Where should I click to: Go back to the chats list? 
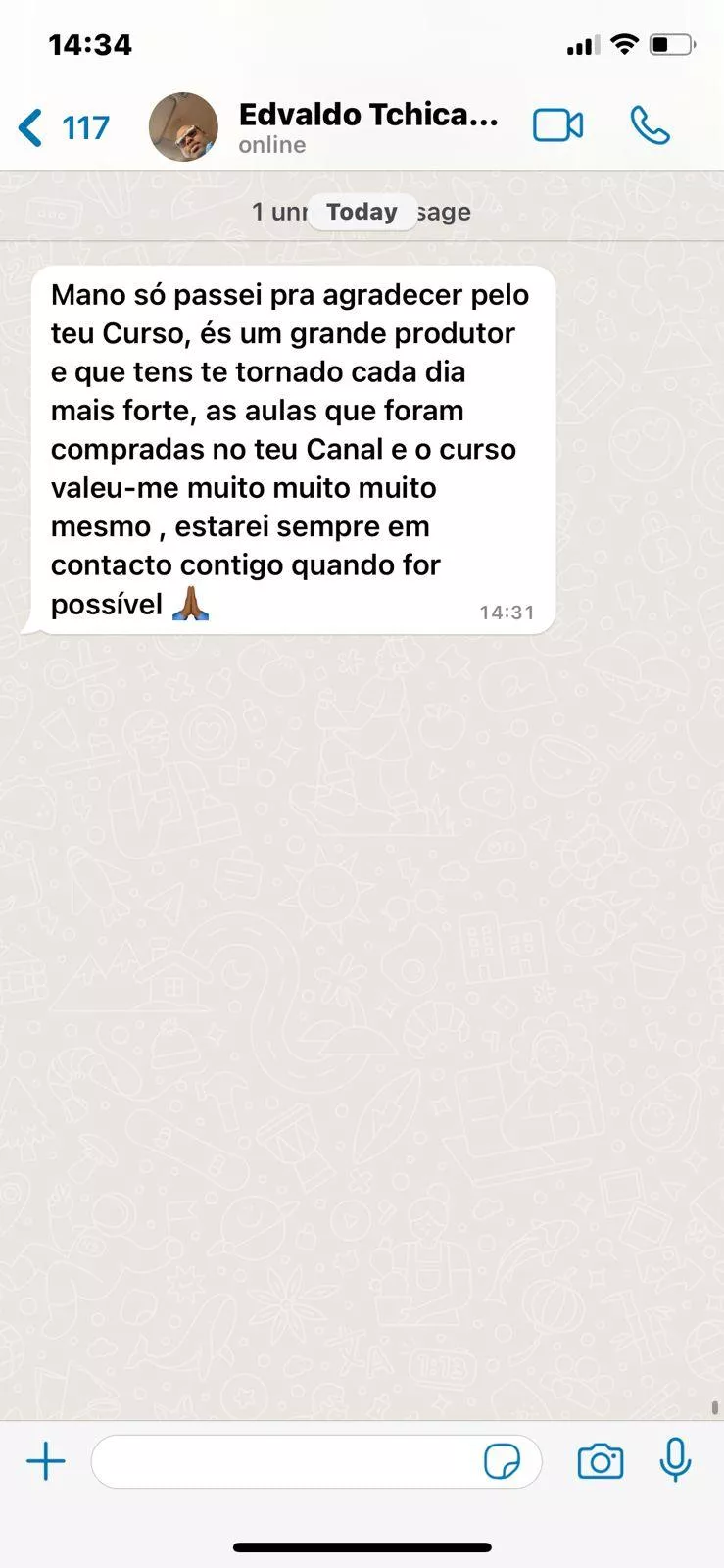click(63, 127)
